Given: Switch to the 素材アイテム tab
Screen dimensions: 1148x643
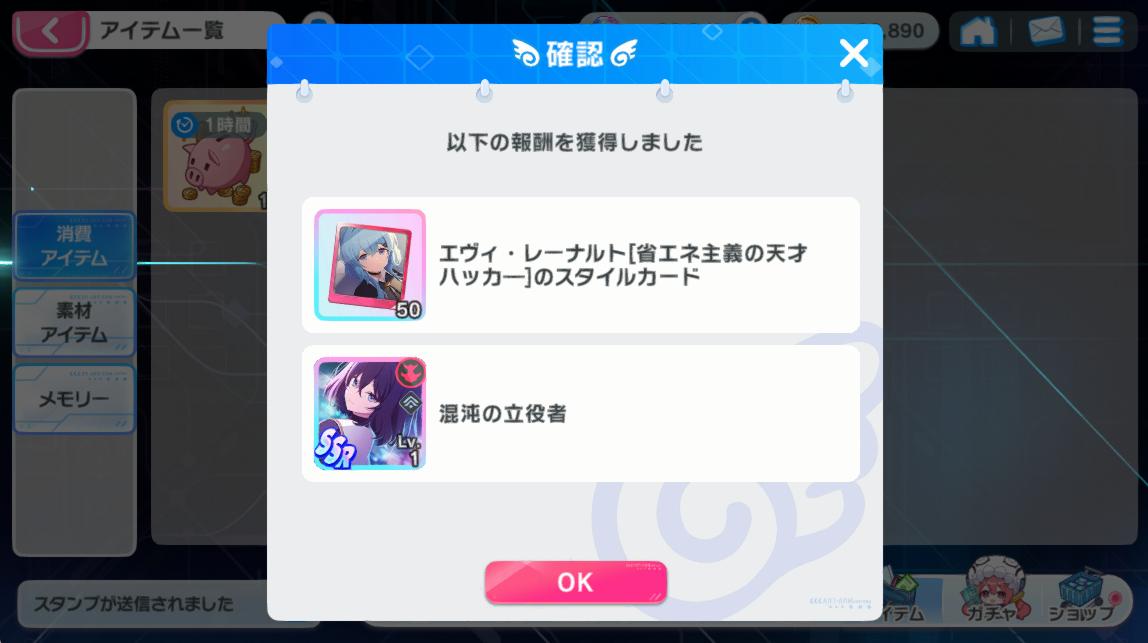Looking at the screenshot, I should tap(74, 323).
